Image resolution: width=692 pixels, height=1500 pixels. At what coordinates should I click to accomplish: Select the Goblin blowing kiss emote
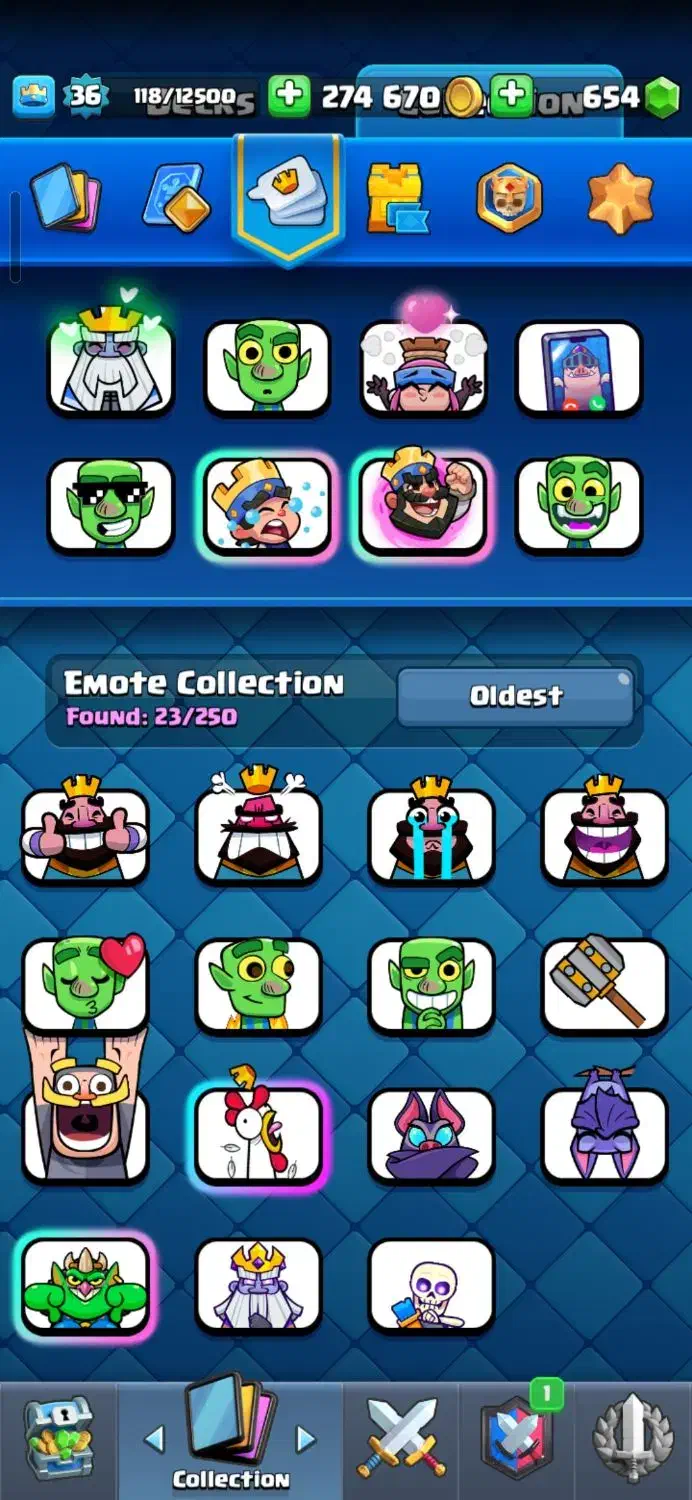[85, 985]
